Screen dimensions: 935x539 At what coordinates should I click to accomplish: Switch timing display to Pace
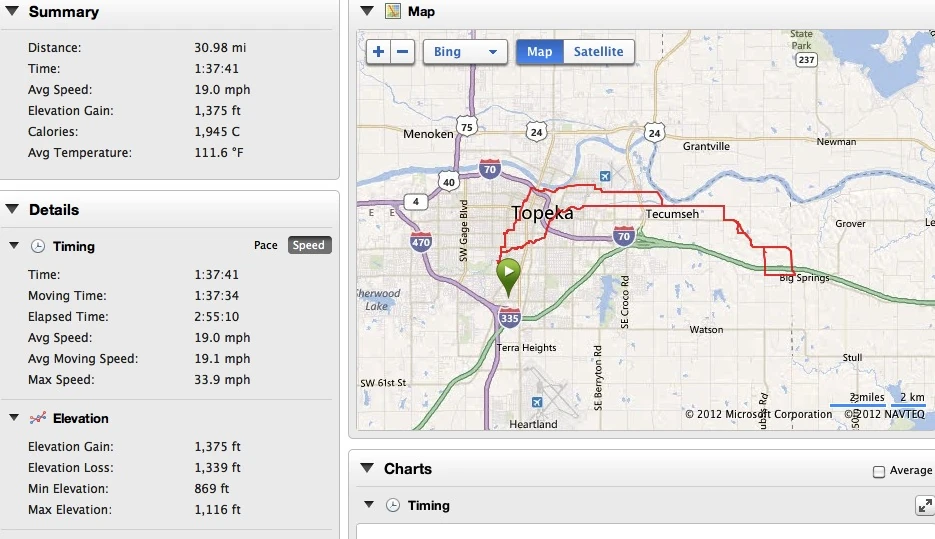[x=266, y=245]
